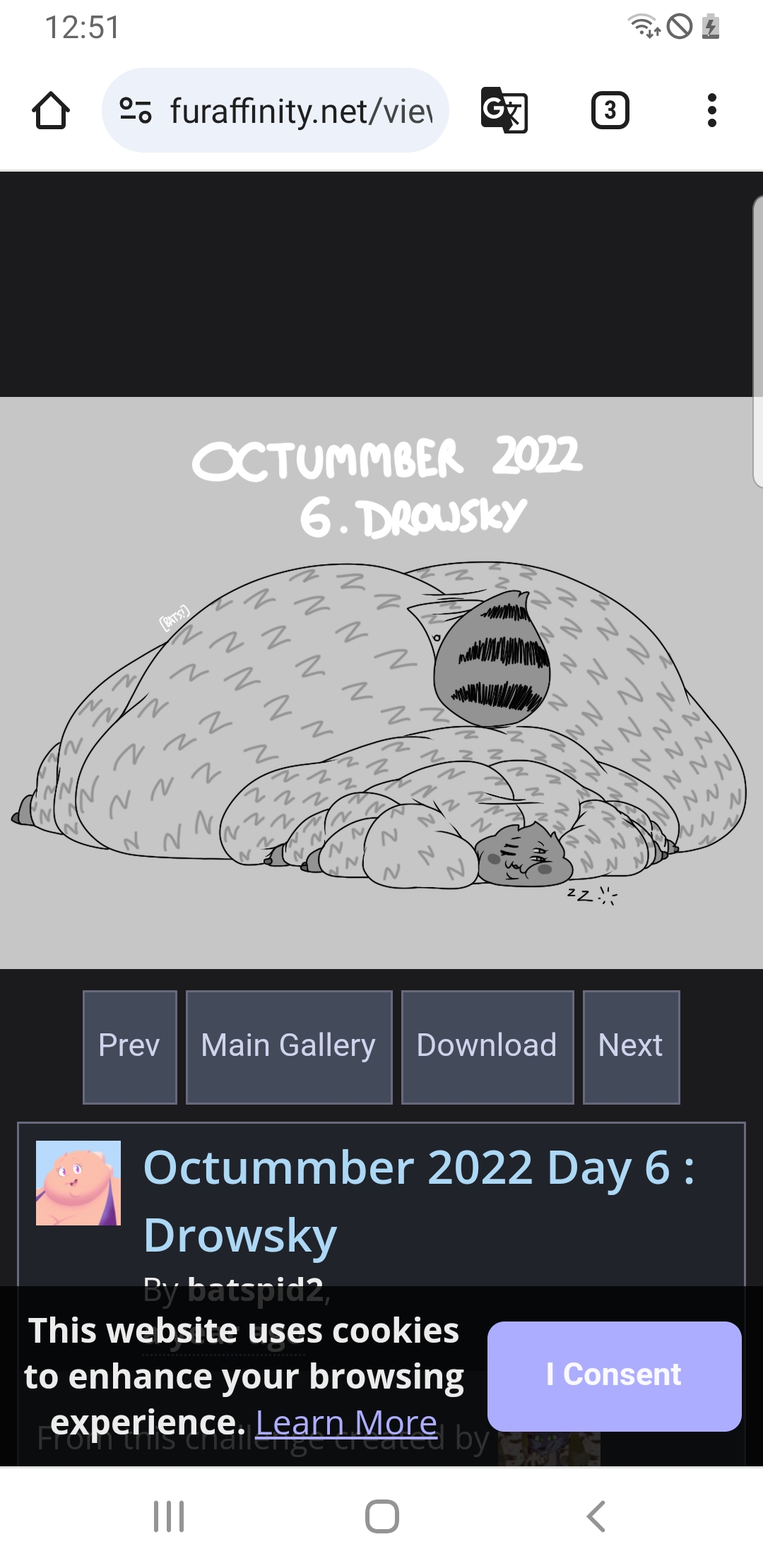Download this submission
The width and height of the screenshot is (763, 1568).
pyautogui.click(x=487, y=1046)
